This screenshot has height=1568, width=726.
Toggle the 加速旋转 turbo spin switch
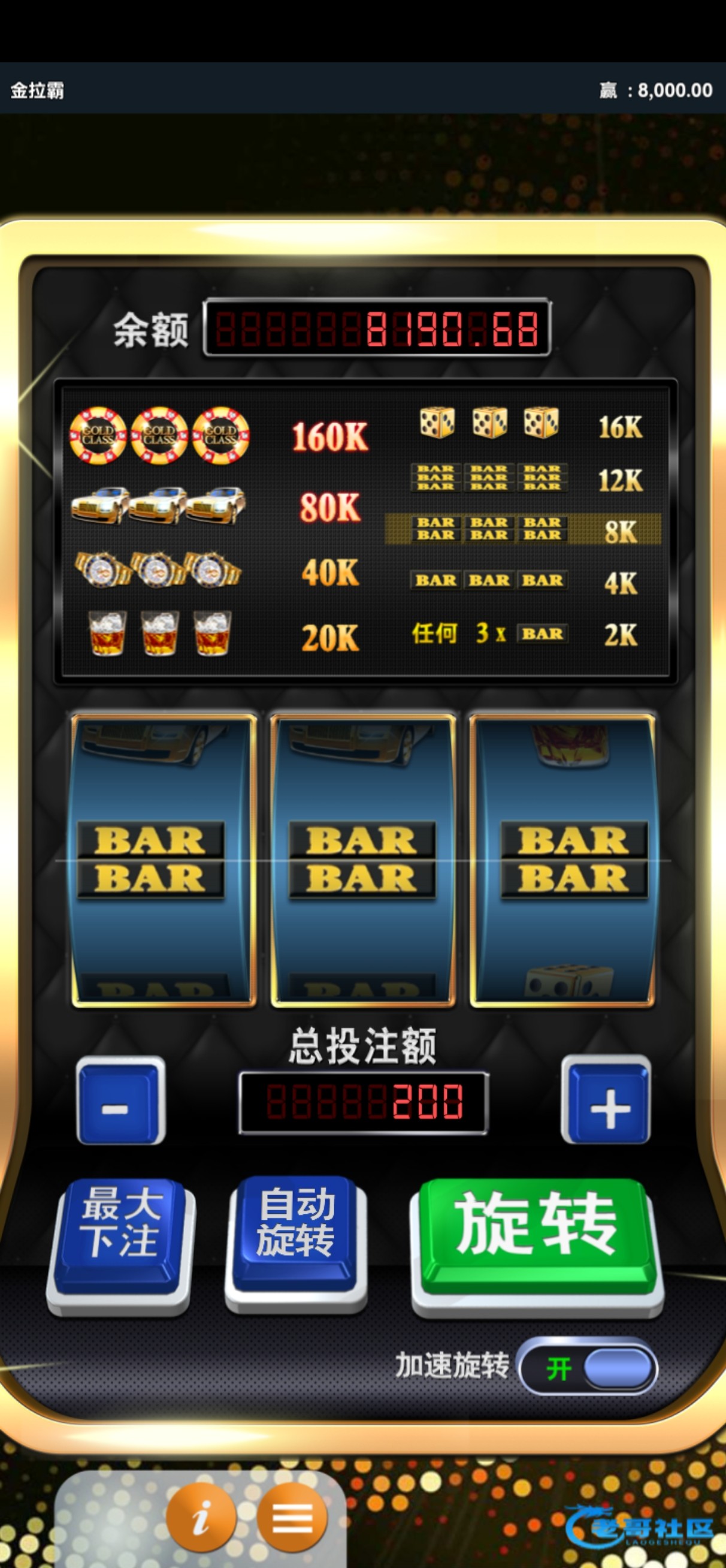point(588,1369)
